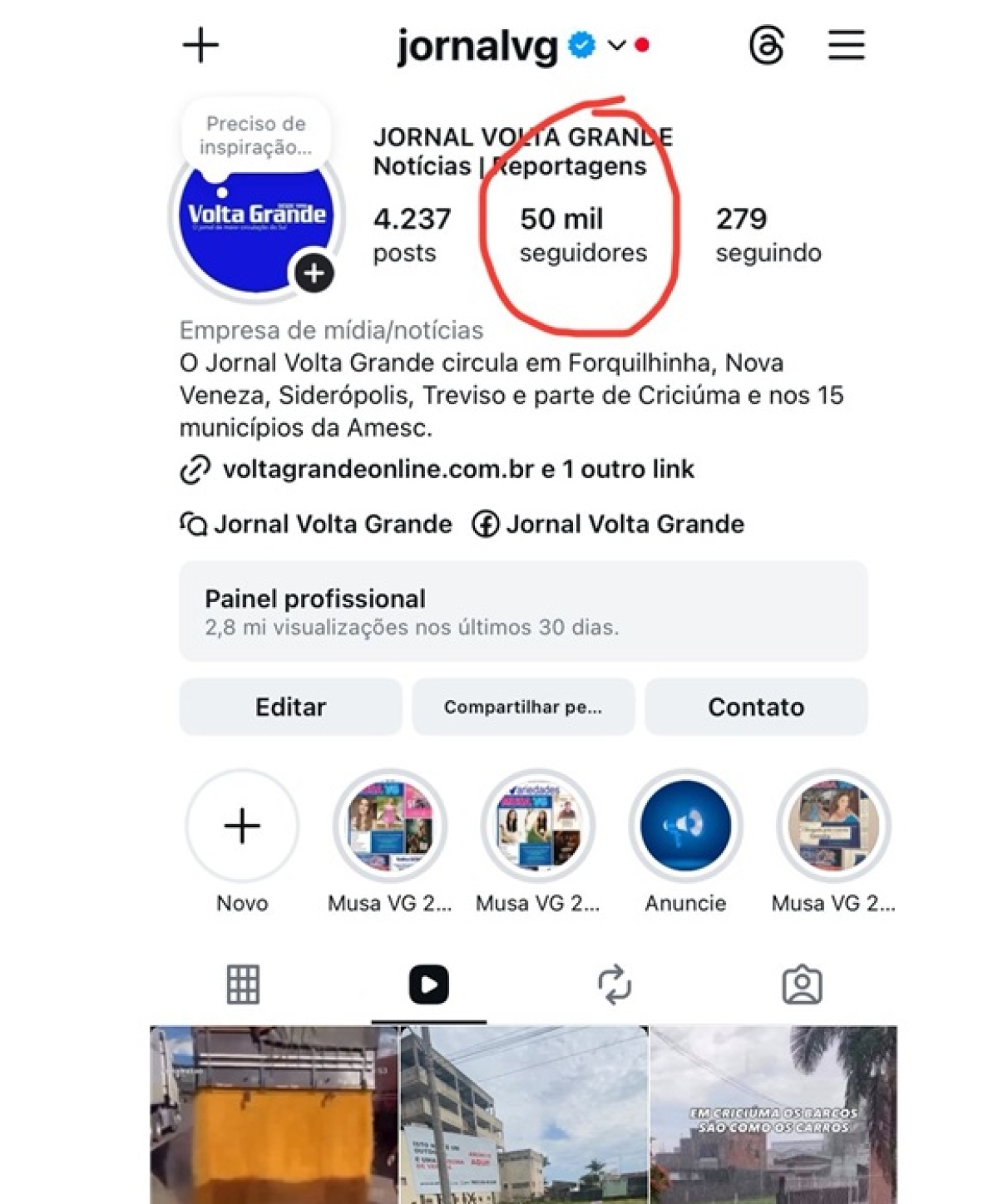Switch to the reposts tab
The height and width of the screenshot is (1204, 998).
coord(615,984)
